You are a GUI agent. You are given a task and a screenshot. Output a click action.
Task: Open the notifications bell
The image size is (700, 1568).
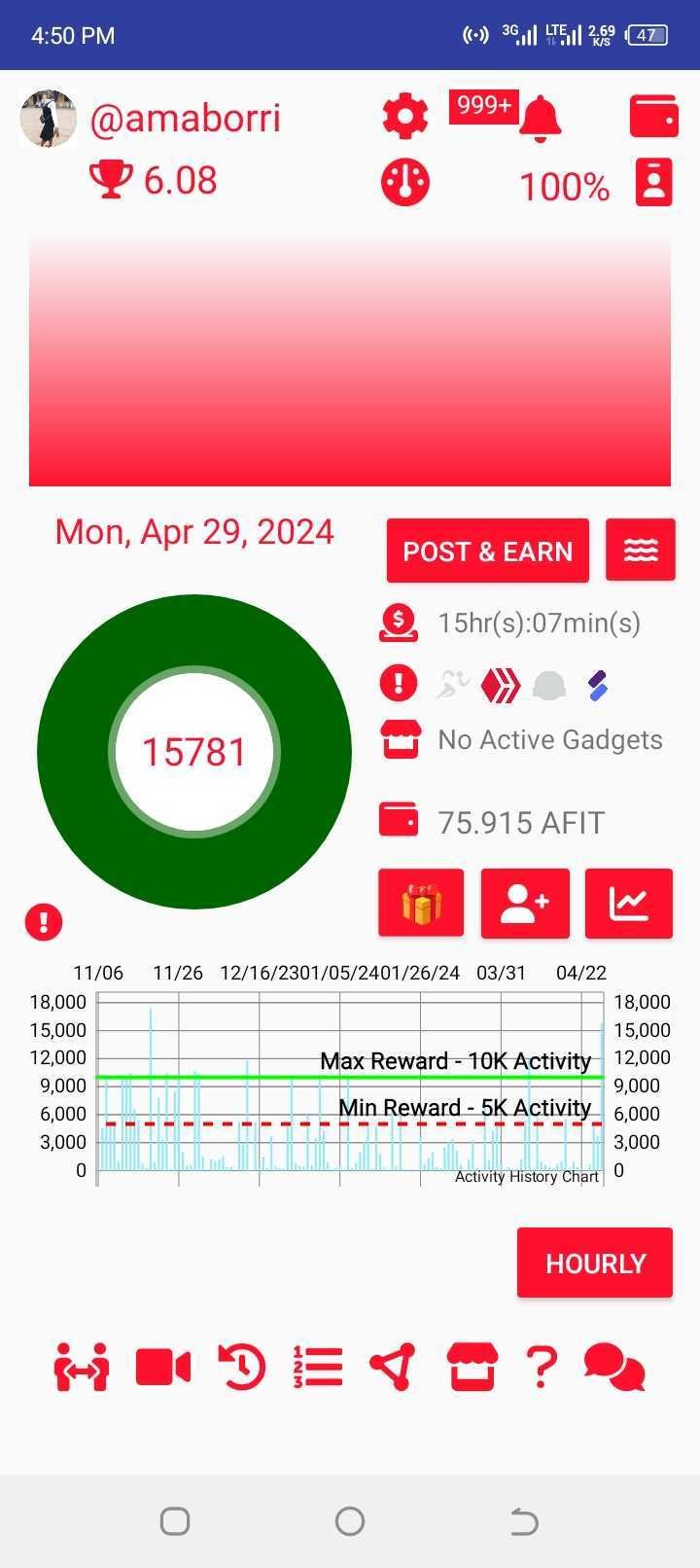pyautogui.click(x=540, y=119)
